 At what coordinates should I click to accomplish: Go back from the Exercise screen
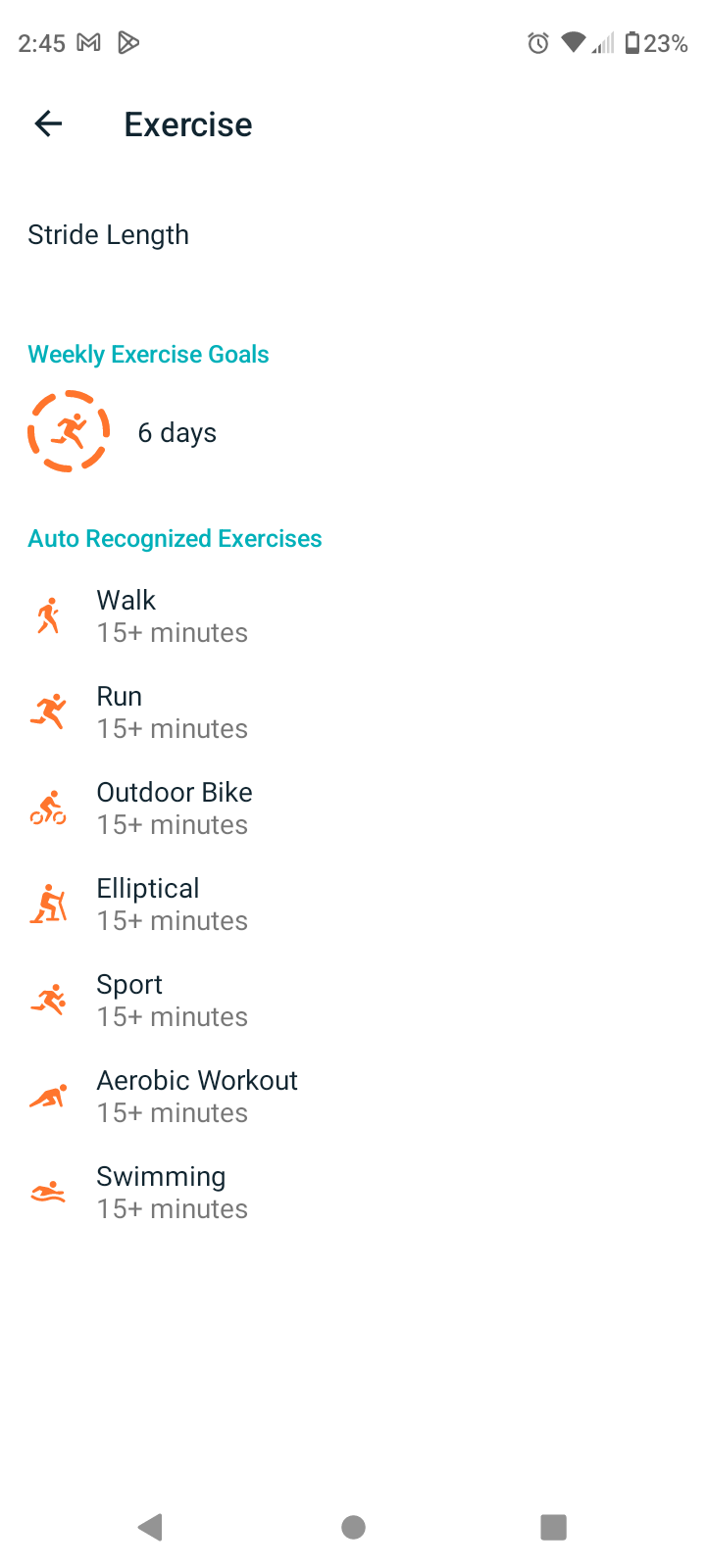pyautogui.click(x=48, y=123)
